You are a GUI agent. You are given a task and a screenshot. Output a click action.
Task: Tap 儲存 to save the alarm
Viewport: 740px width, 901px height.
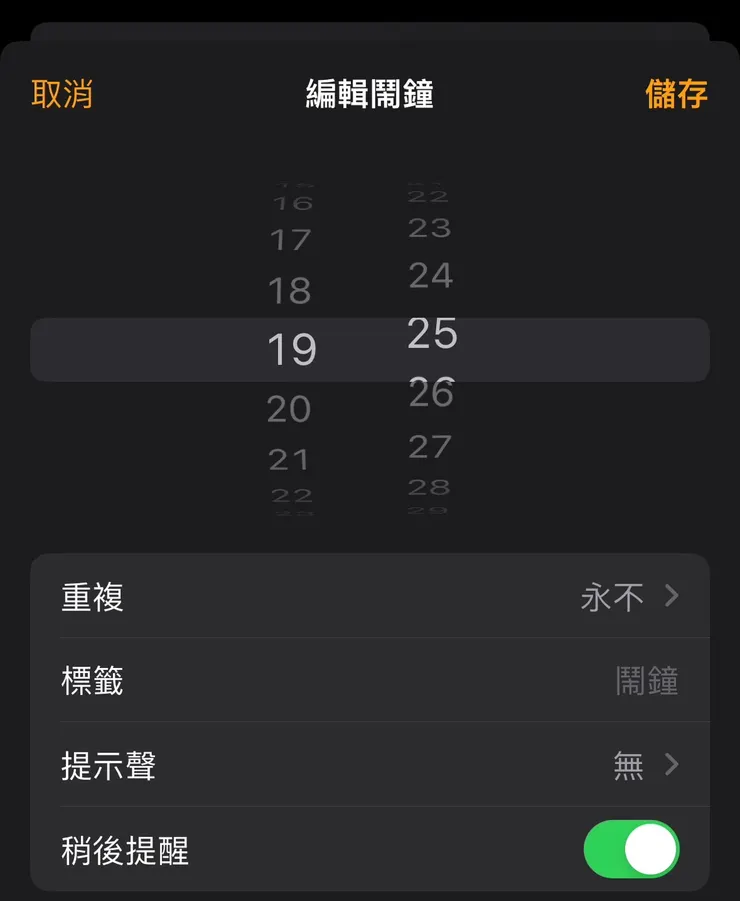coord(676,93)
